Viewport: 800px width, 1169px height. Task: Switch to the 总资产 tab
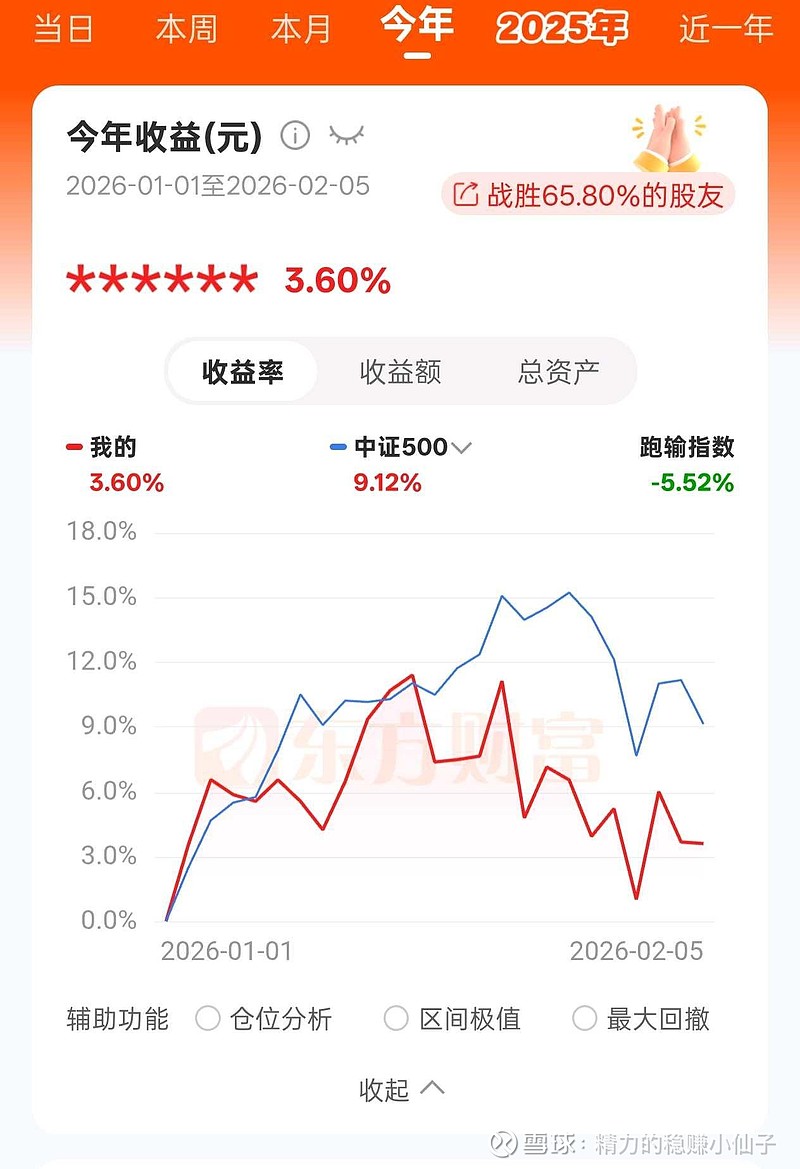(x=559, y=371)
